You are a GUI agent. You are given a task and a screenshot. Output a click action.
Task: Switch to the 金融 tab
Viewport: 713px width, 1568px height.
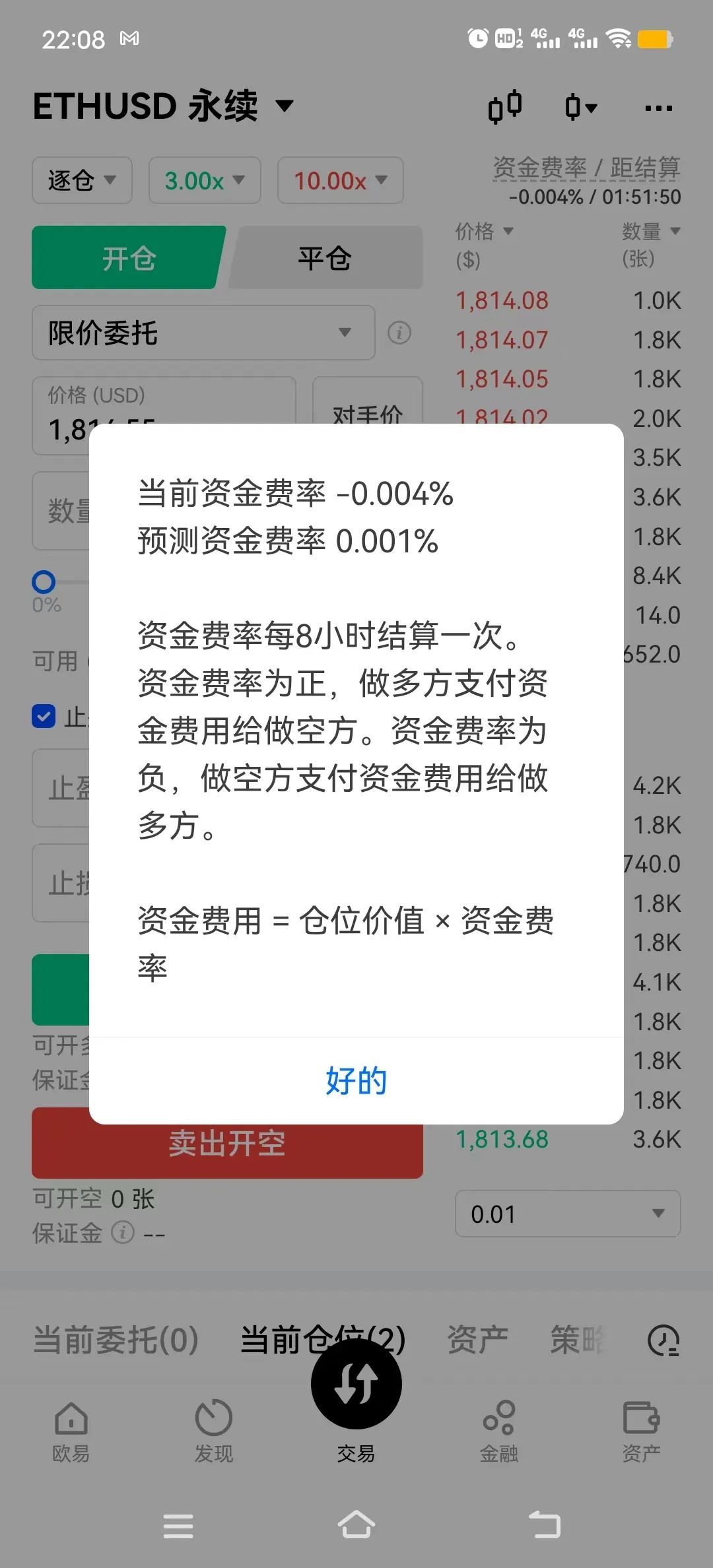[499, 1428]
